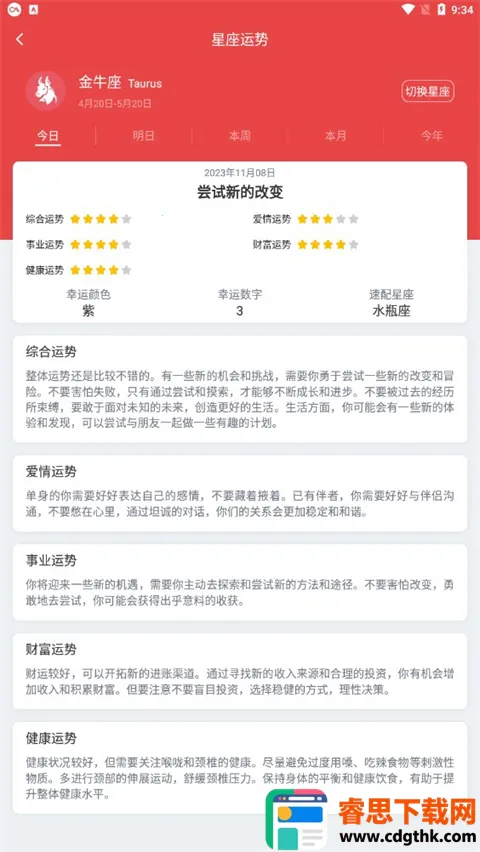The height and width of the screenshot is (852, 480).
Task: Switch to the 明日 tab
Action: click(144, 136)
